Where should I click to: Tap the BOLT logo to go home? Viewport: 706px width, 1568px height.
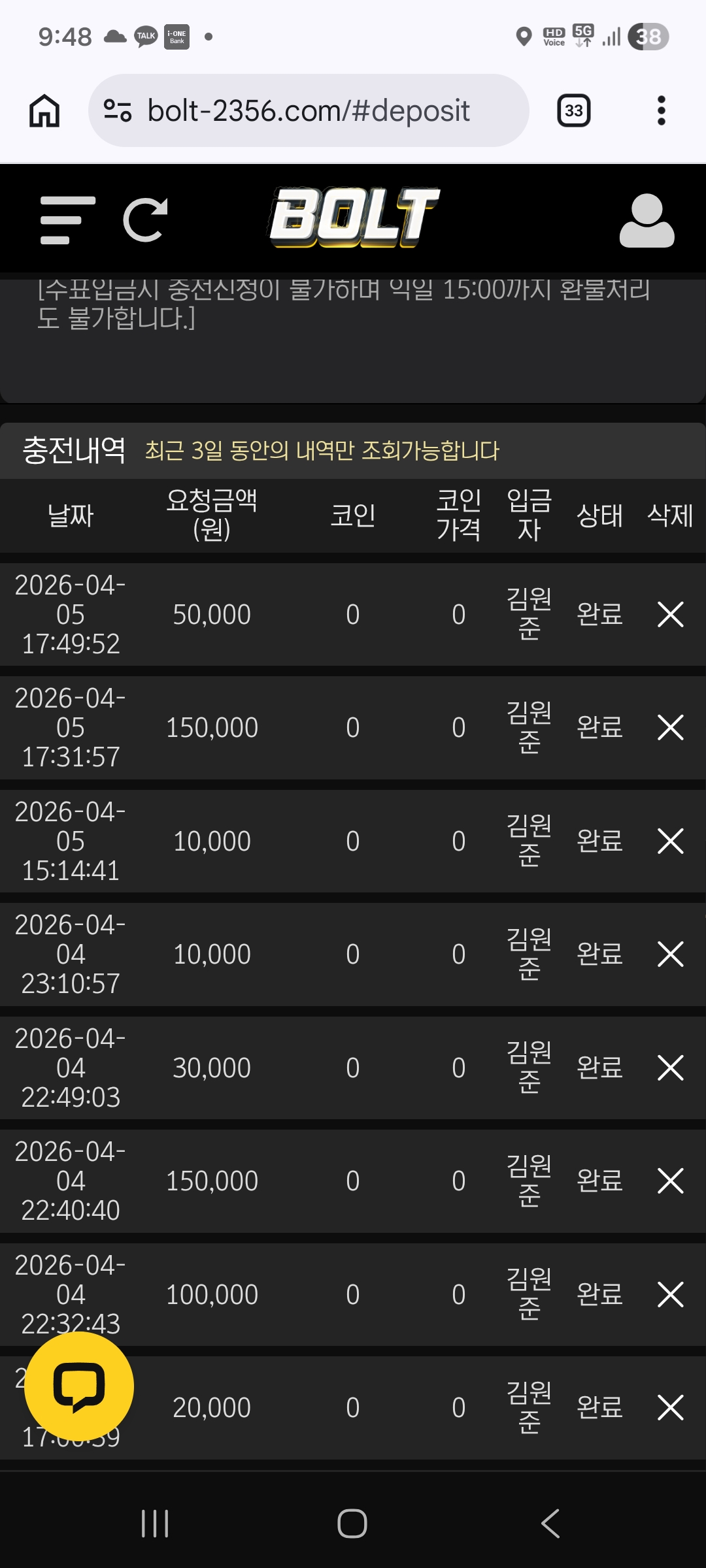tap(354, 218)
